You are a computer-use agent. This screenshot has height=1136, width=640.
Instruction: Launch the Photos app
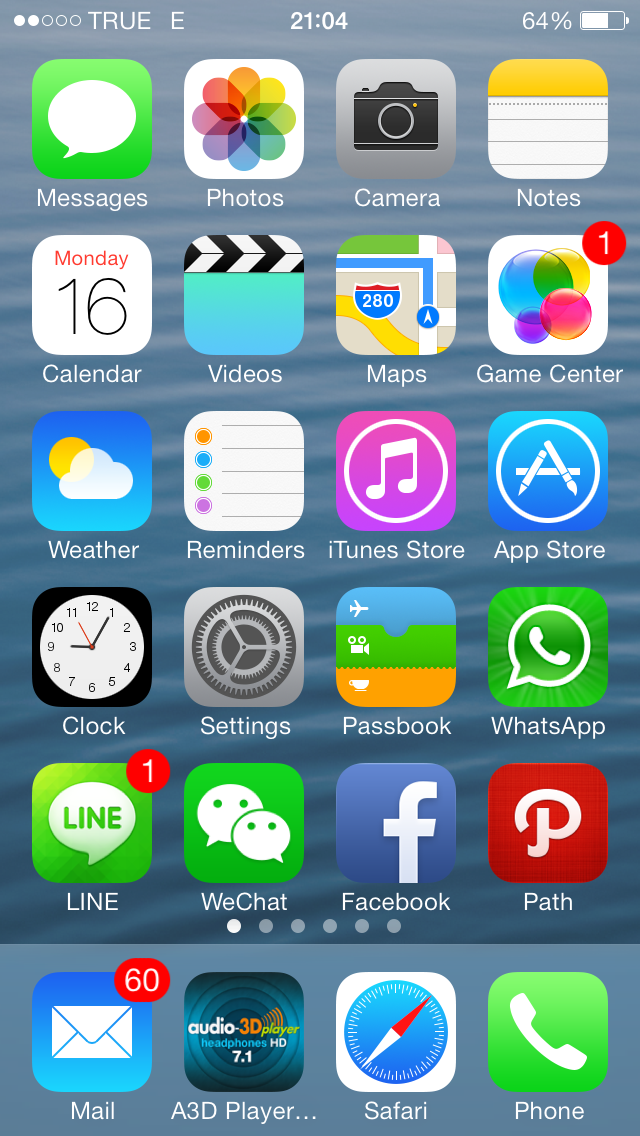coord(244,119)
